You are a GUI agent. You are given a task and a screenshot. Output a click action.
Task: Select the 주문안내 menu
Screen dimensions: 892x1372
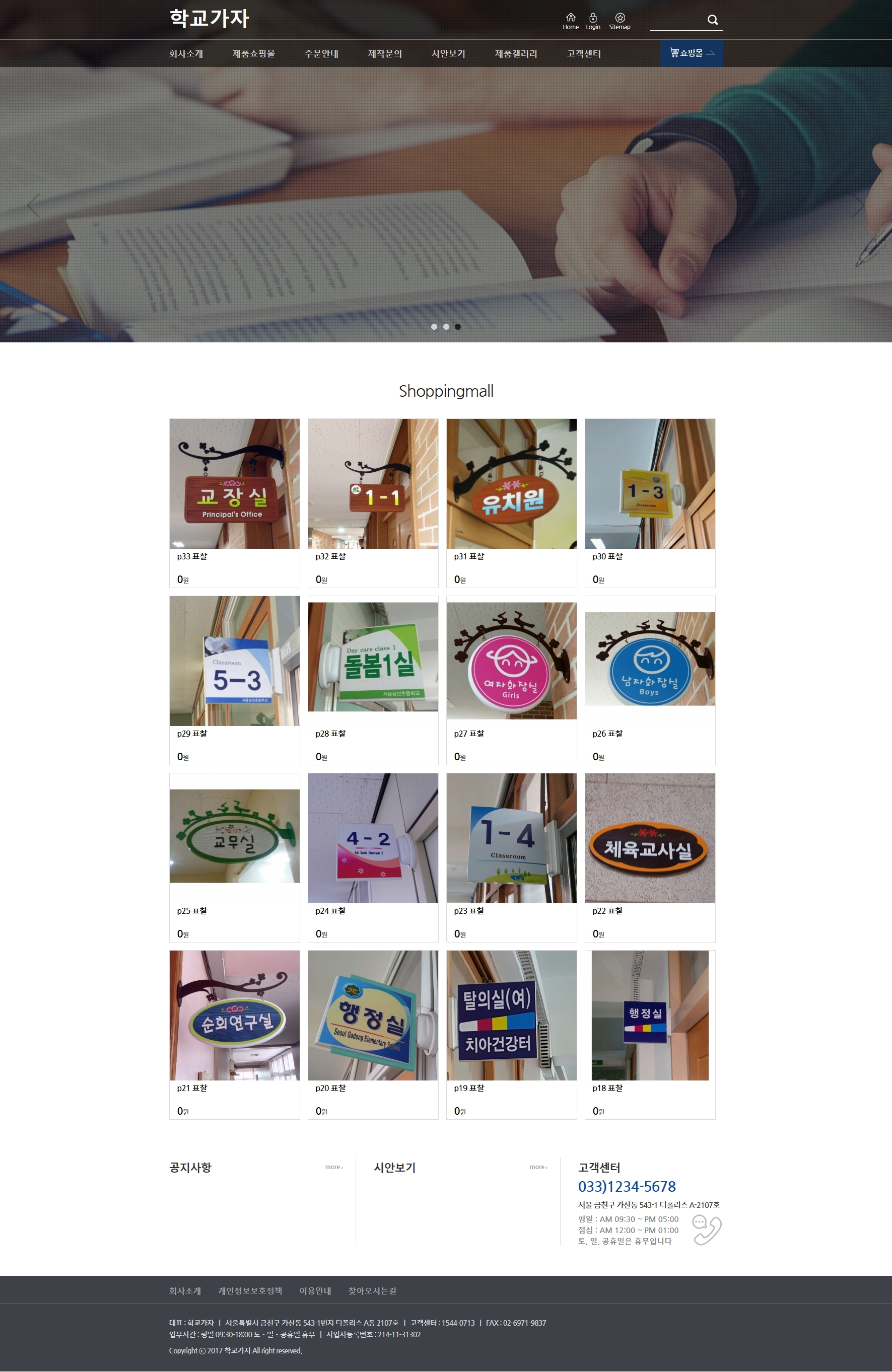(321, 53)
